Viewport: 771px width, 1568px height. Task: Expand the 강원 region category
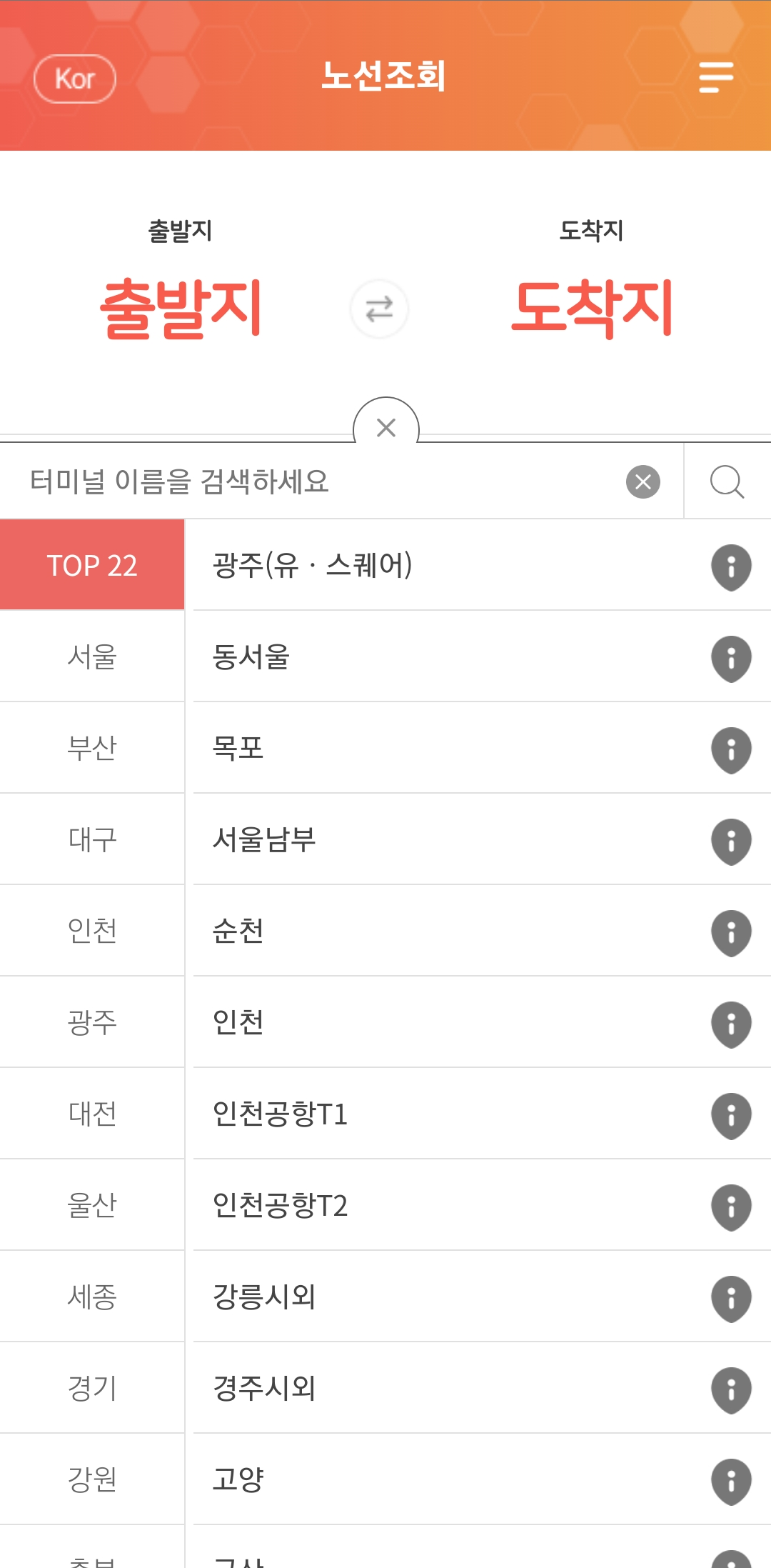(x=92, y=1479)
